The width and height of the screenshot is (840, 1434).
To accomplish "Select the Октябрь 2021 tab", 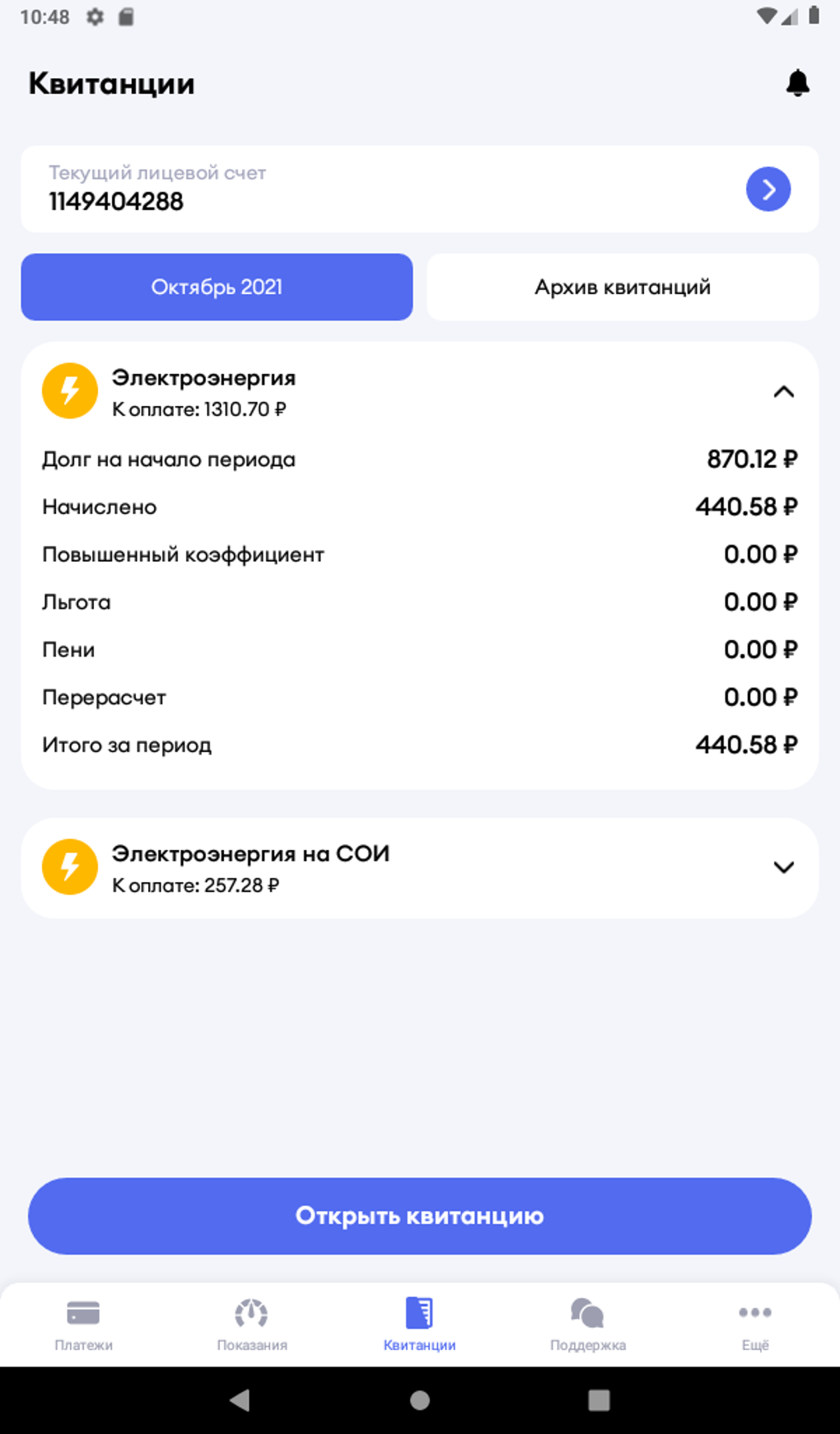I will click(217, 287).
